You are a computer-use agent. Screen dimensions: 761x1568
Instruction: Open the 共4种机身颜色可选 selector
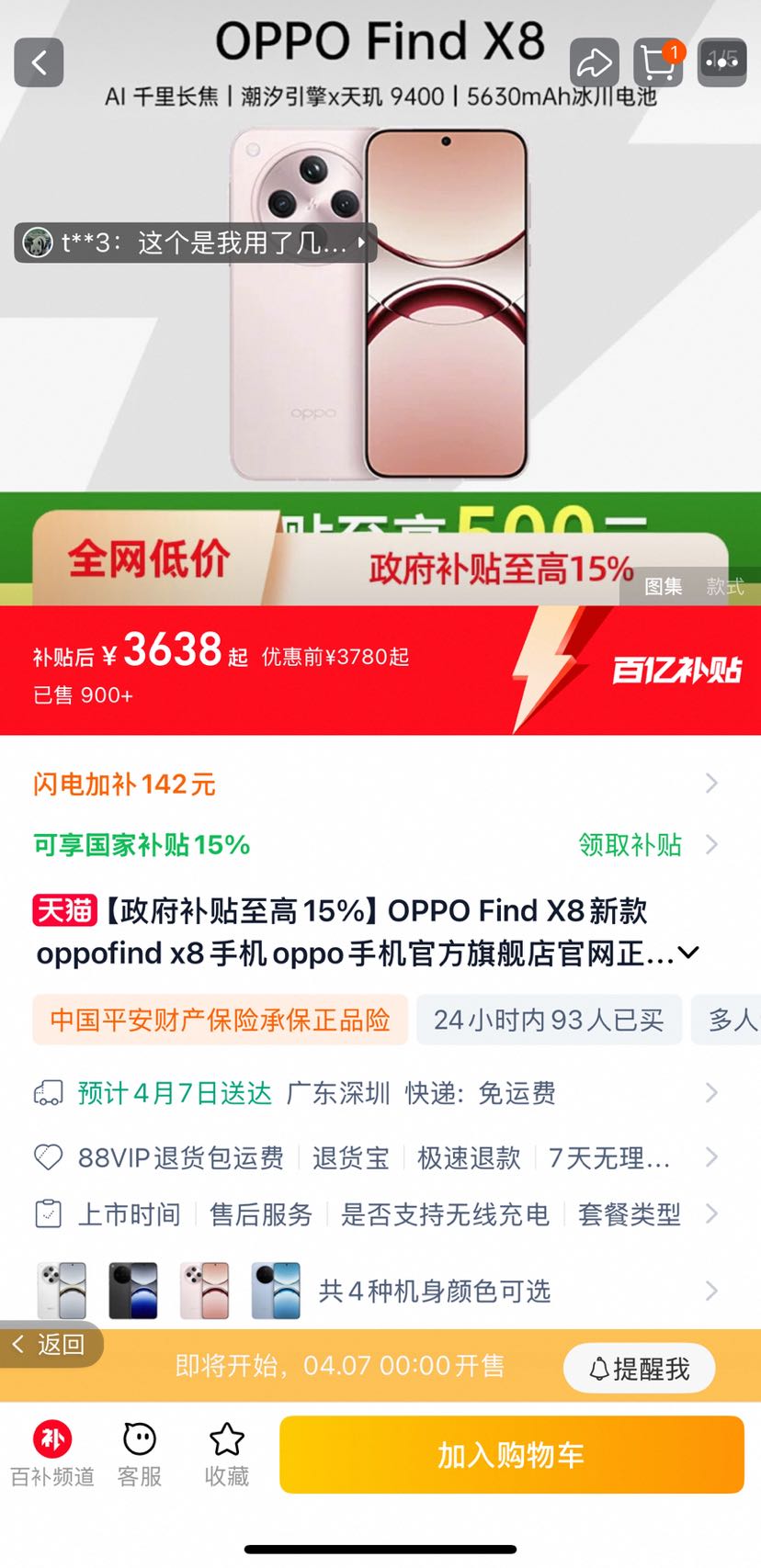[434, 1292]
